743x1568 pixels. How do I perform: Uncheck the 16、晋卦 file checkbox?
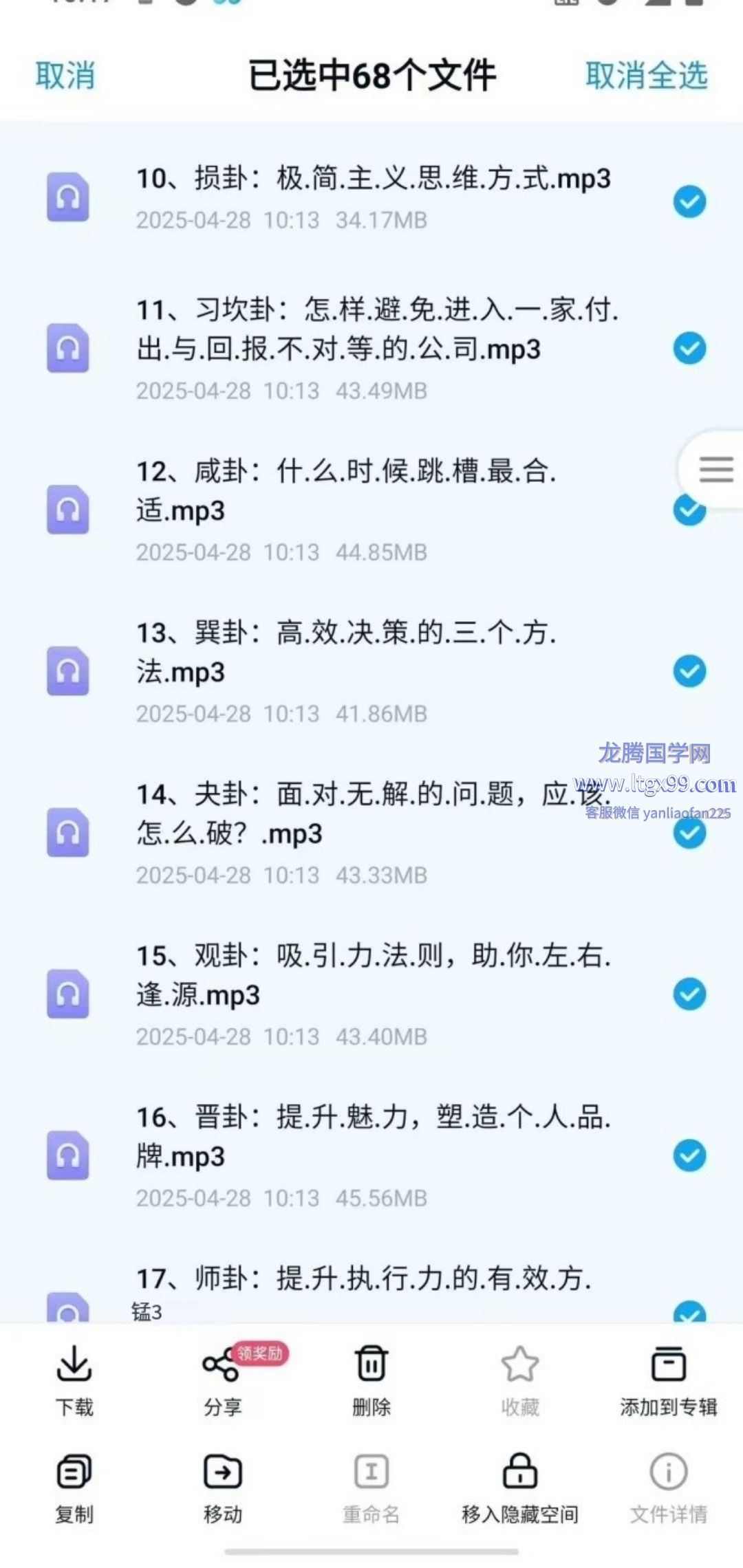click(x=689, y=1155)
